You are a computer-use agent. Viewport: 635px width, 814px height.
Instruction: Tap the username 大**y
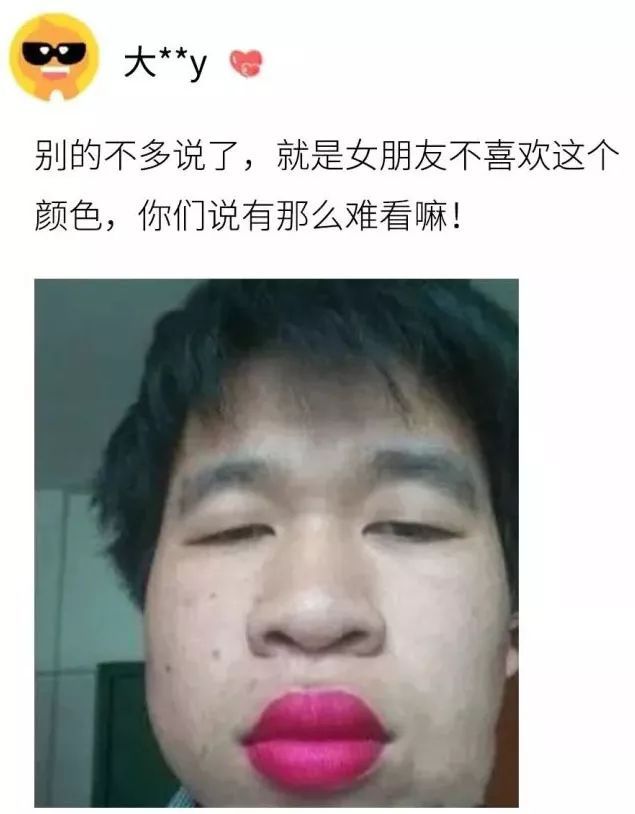click(165, 64)
